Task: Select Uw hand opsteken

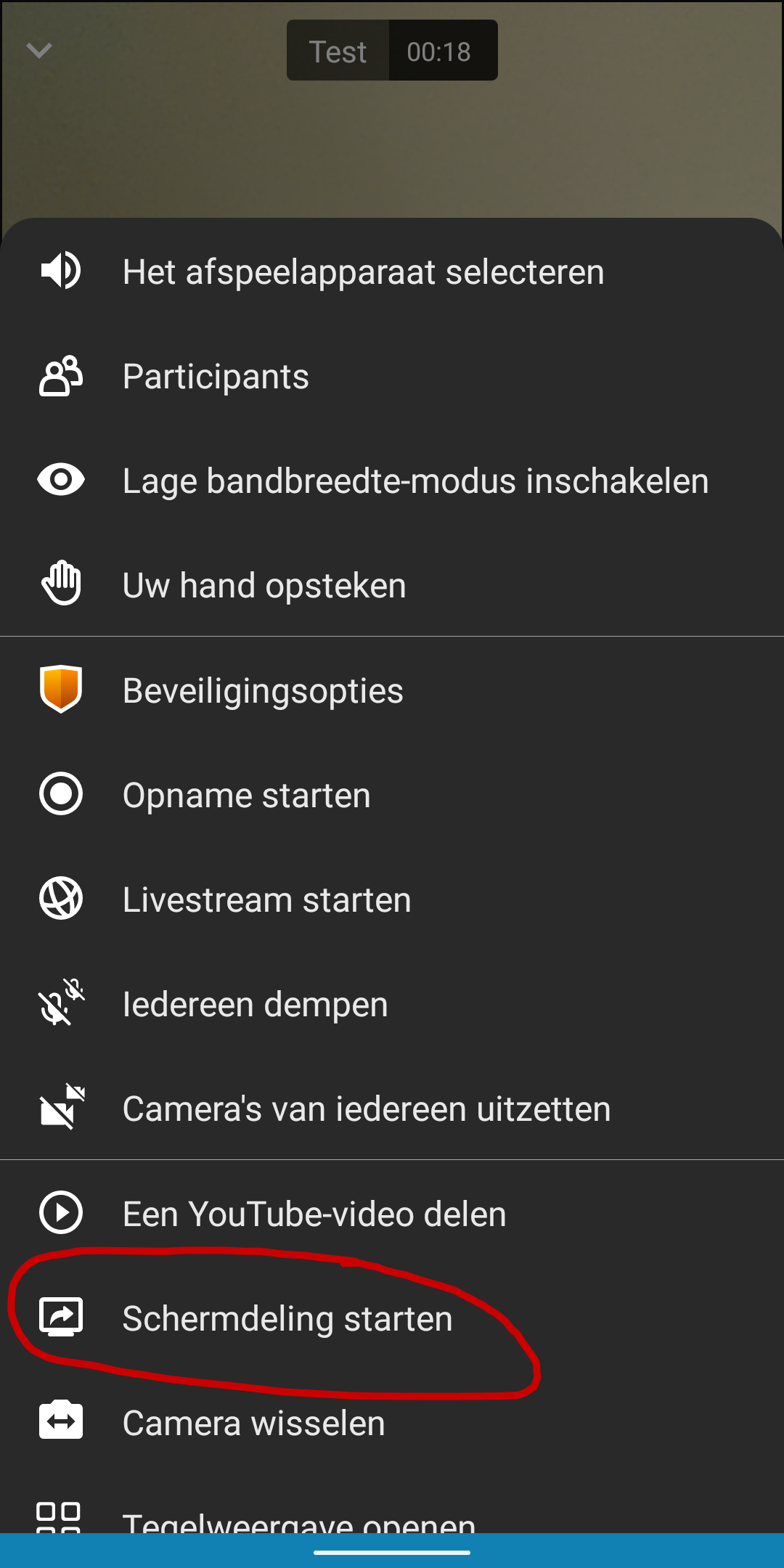Action: click(264, 586)
